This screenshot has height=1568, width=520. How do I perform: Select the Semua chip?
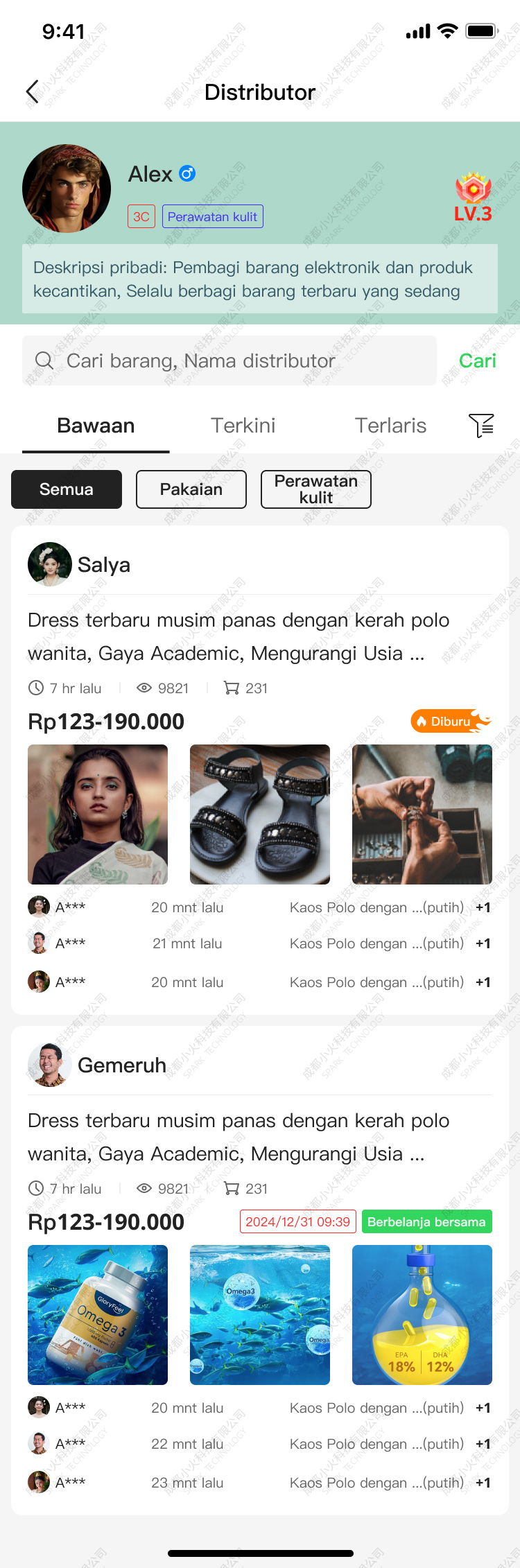[x=67, y=489]
